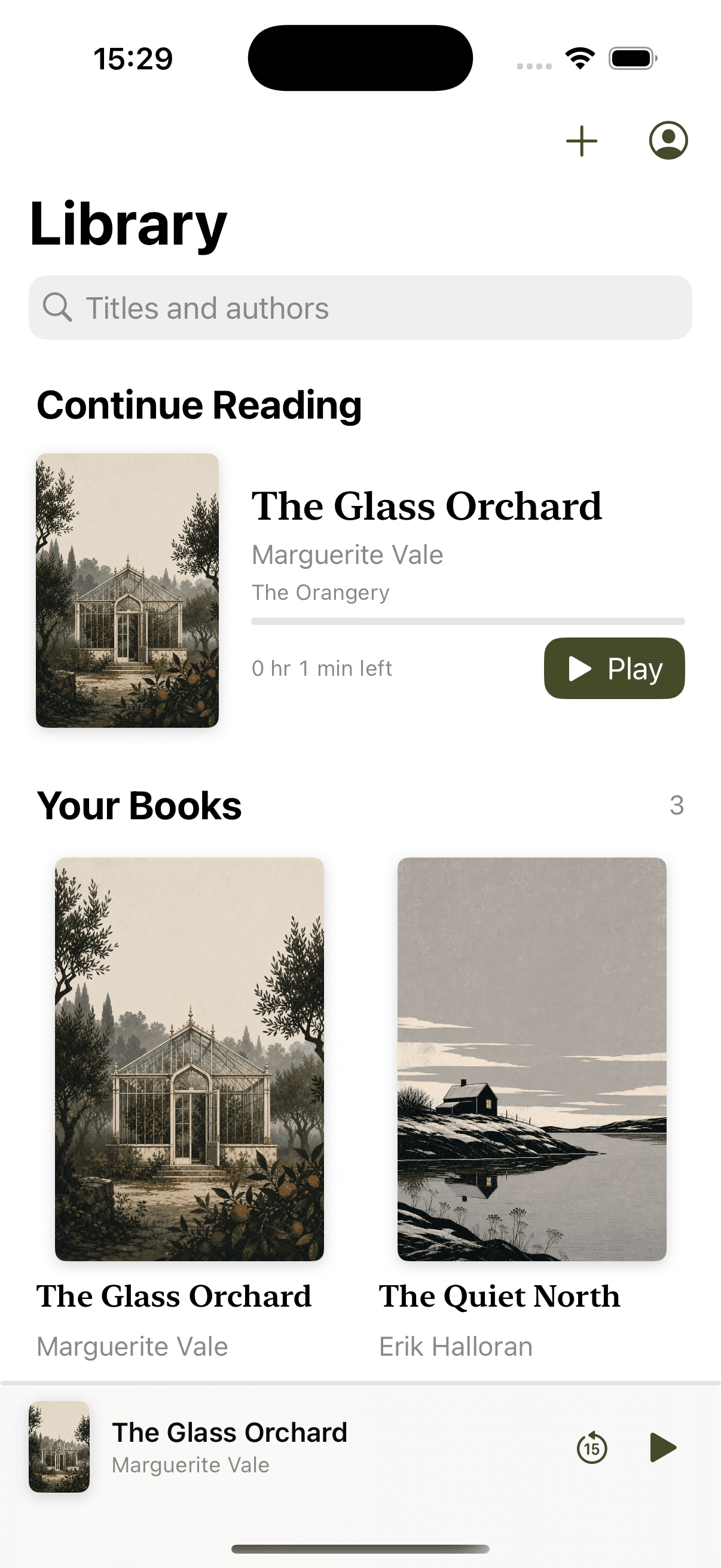
Task: Open The Glass Orchard cover in Continue Reading
Action: [127, 590]
